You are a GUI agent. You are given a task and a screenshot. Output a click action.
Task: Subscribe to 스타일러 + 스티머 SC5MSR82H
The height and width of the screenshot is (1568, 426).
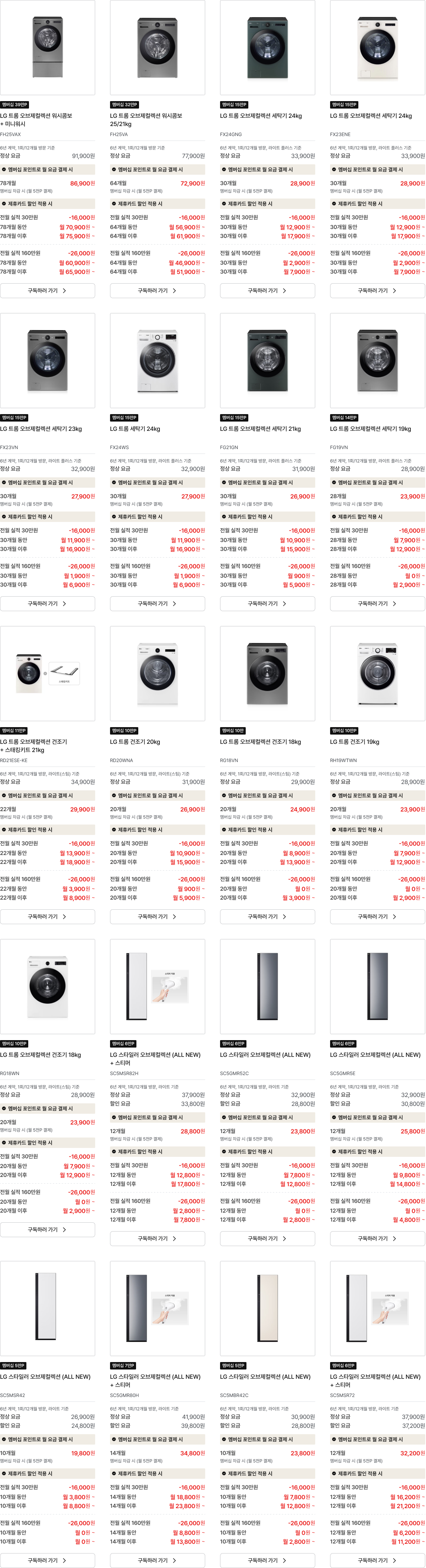pos(157,1238)
